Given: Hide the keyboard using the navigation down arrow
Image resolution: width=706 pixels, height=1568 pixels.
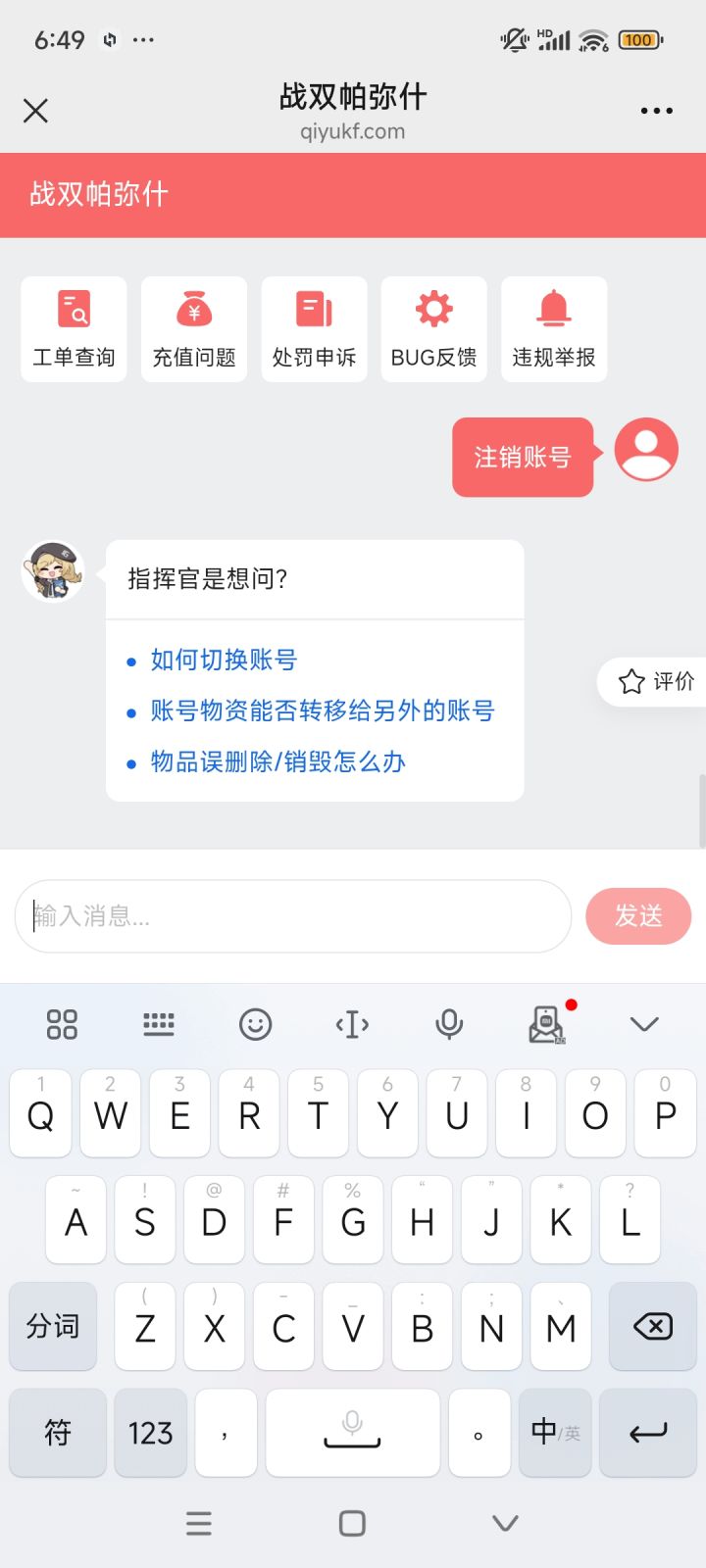Looking at the screenshot, I should pyautogui.click(x=503, y=1523).
